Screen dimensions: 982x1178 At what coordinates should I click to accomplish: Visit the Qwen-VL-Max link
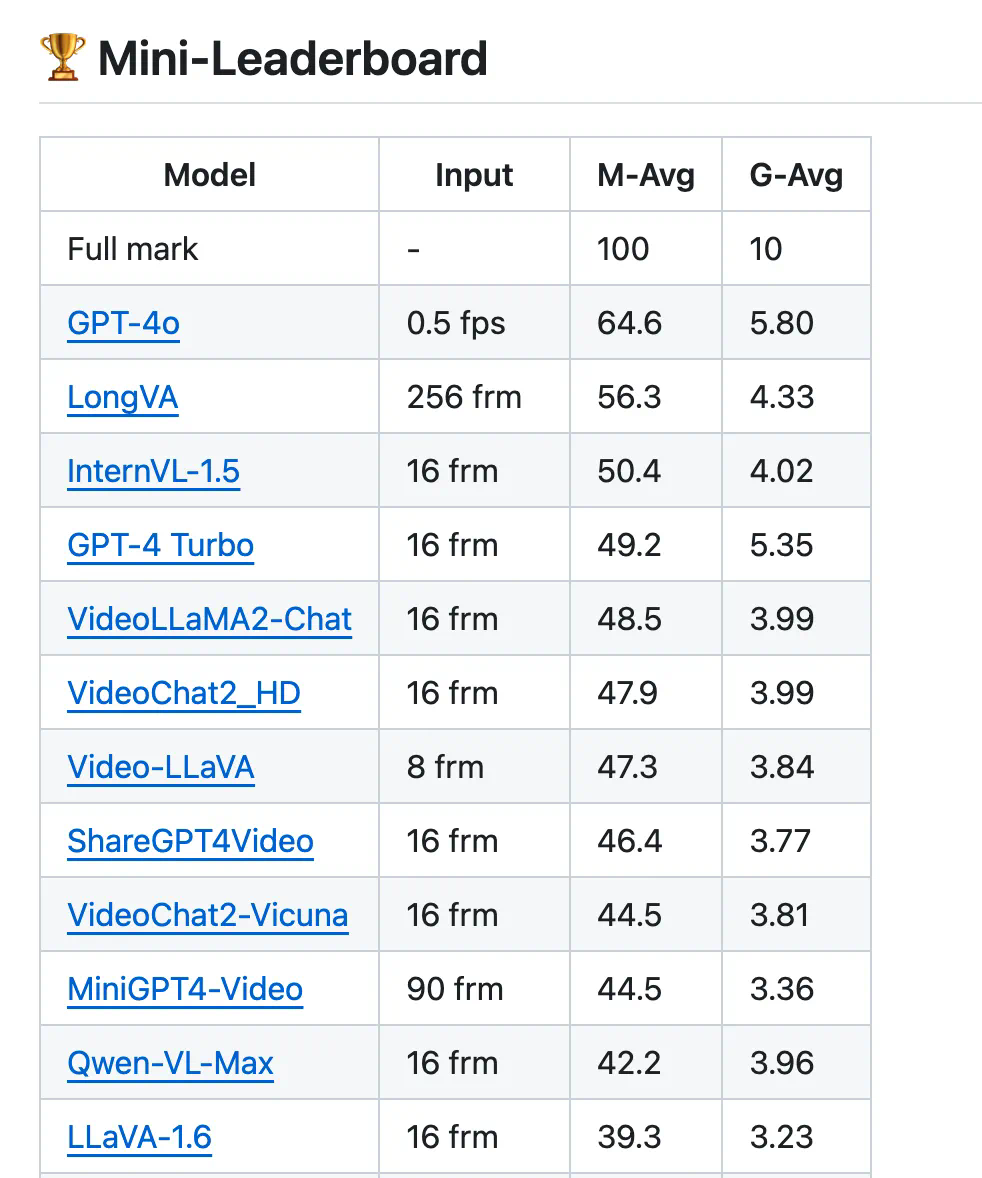point(170,1064)
